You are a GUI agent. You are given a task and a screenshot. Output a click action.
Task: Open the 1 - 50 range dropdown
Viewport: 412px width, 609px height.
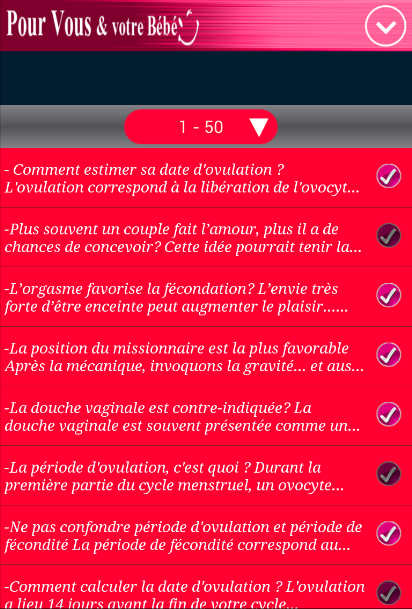pyautogui.click(x=201, y=127)
